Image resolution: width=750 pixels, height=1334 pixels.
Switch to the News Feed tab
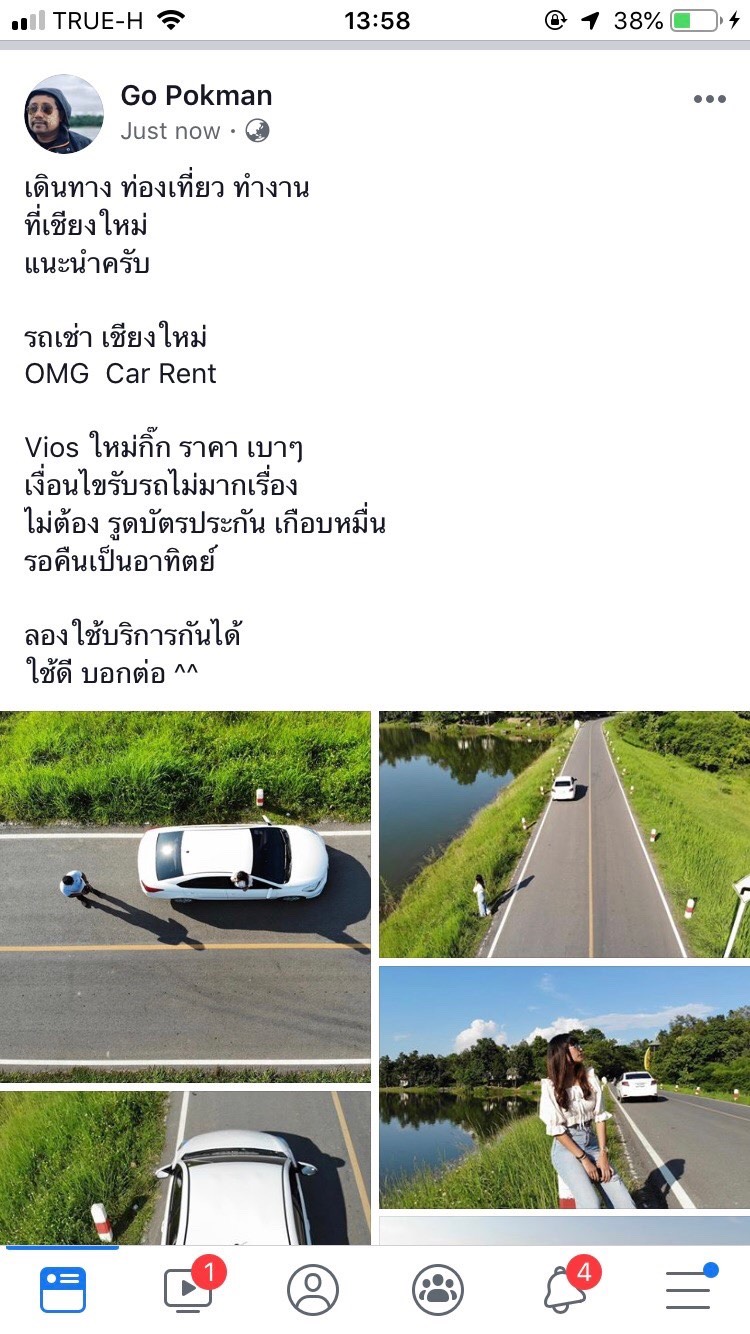click(x=63, y=1289)
